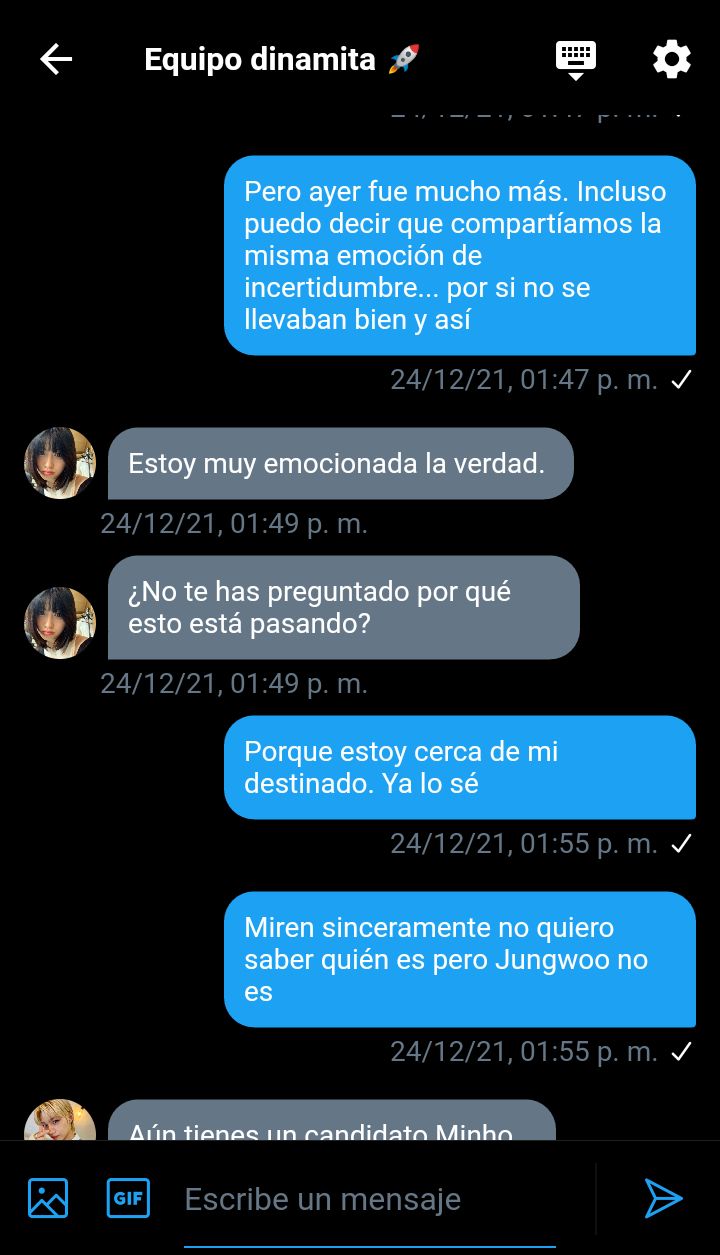Open the GIF picker
The width and height of the screenshot is (720, 1255).
tap(128, 1197)
